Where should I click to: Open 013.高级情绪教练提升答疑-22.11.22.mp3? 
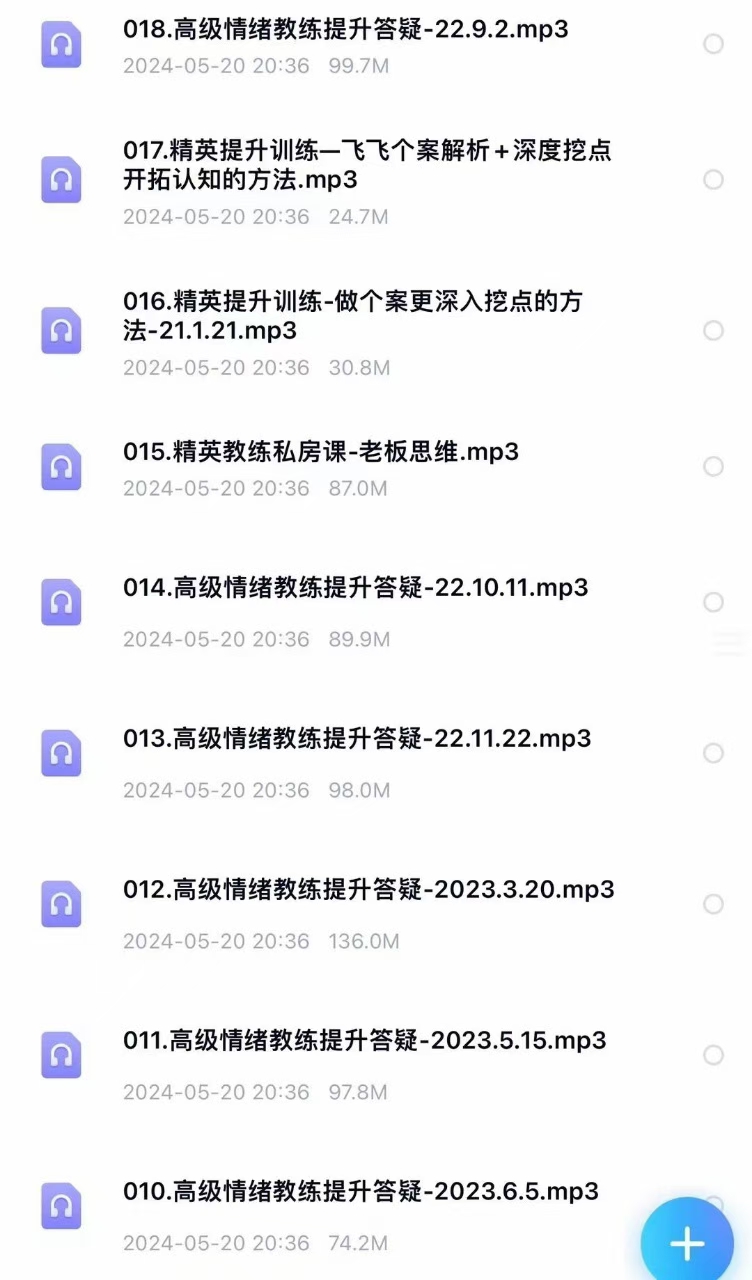point(357,739)
